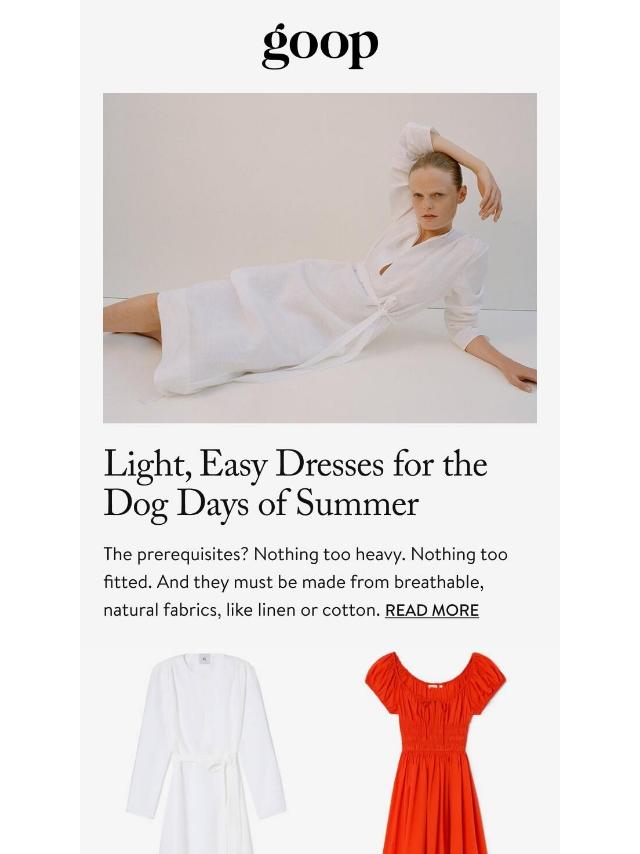This screenshot has height=854, width=640.
Task: Open the READ MORE link
Action: [x=431, y=610]
